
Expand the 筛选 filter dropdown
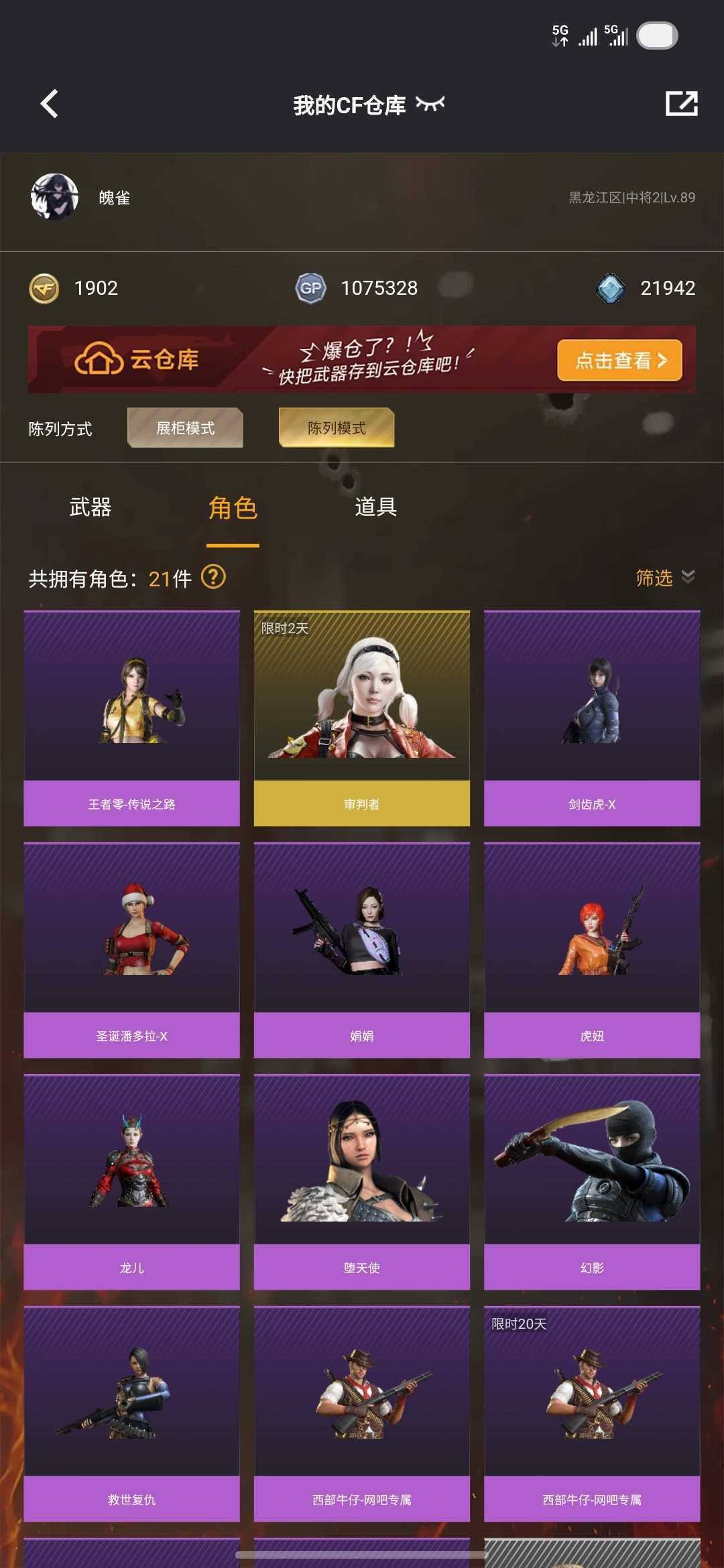click(664, 577)
